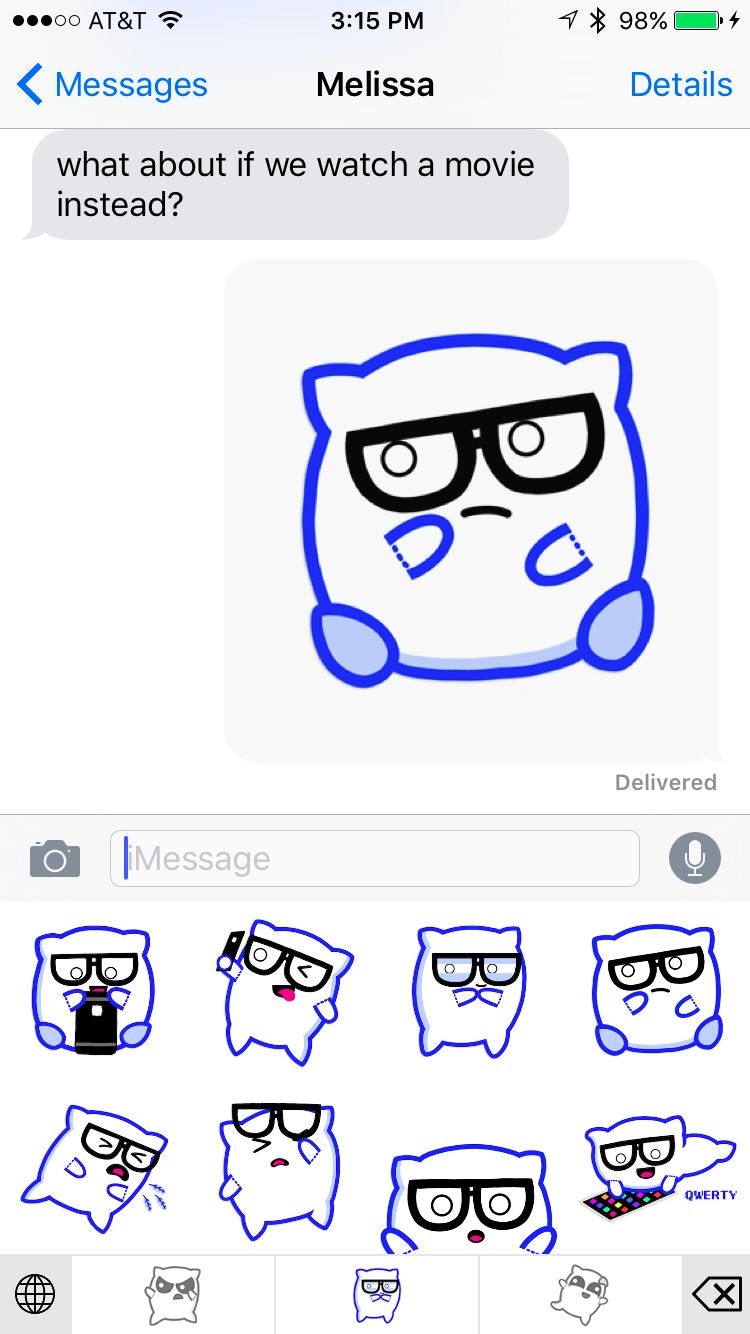Tap the backspace key

[716, 1295]
